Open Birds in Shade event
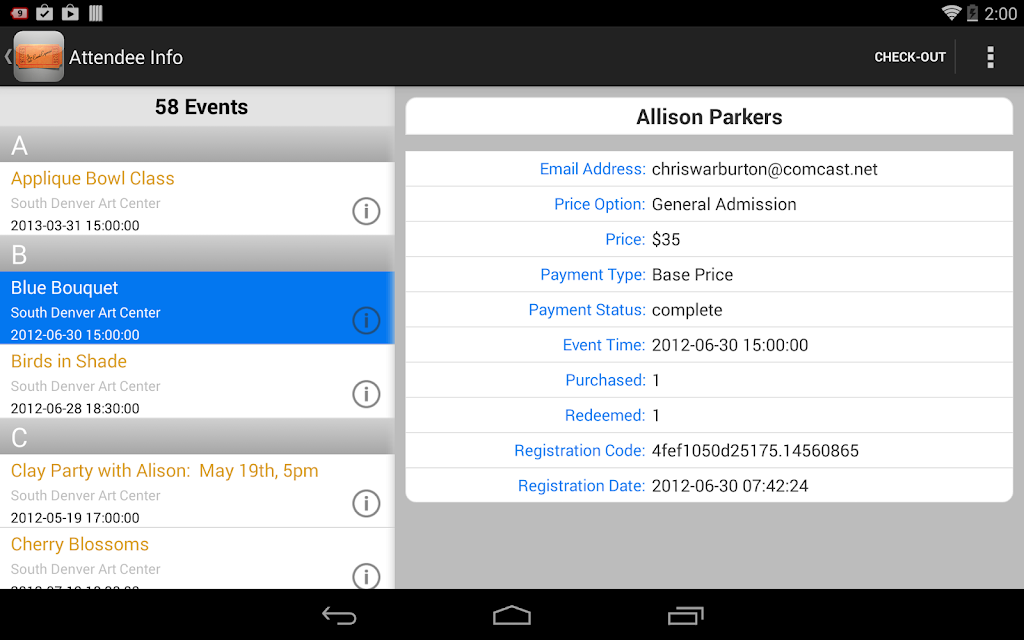This screenshot has width=1024, height=640. 197,381
